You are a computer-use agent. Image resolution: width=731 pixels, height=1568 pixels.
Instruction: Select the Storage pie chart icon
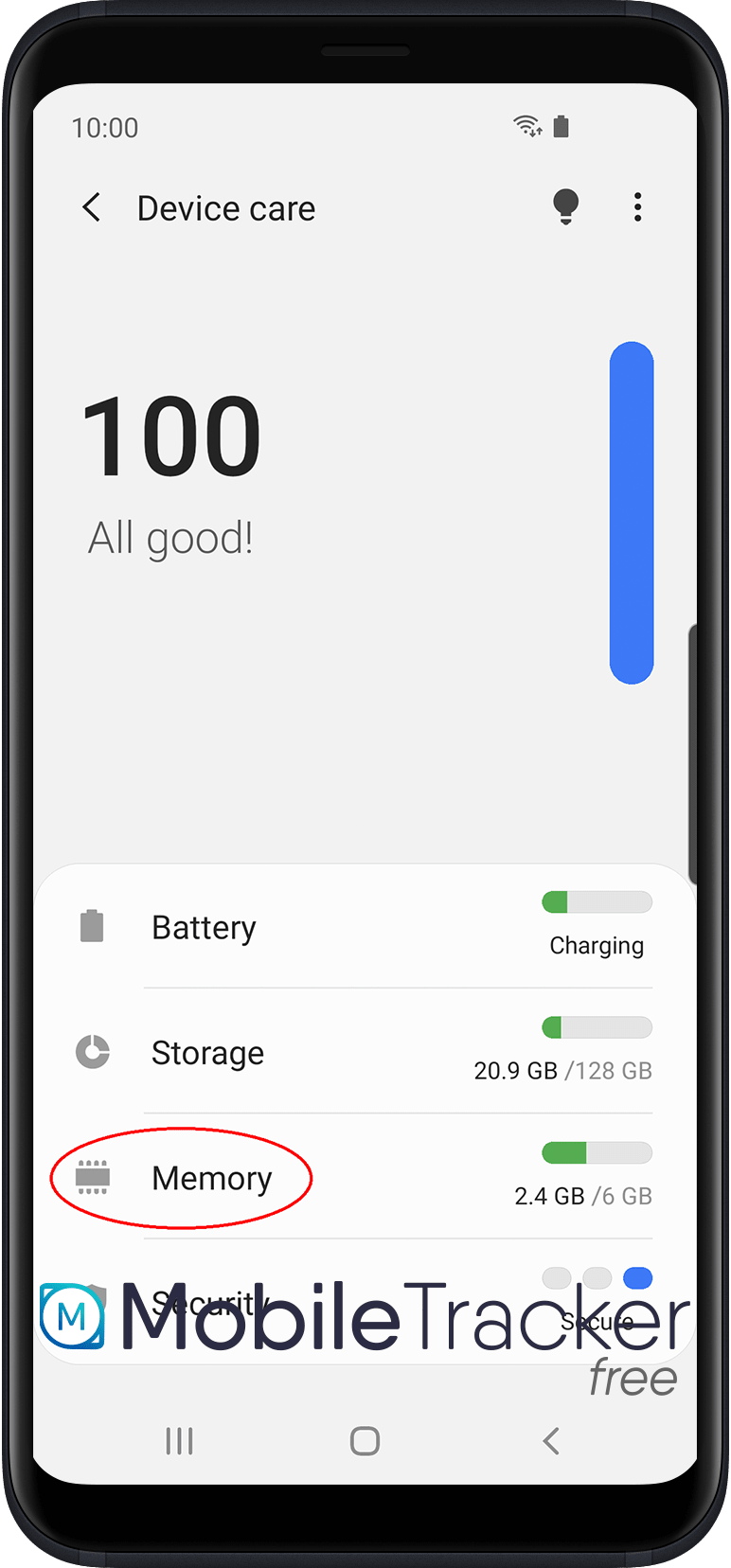point(92,1052)
